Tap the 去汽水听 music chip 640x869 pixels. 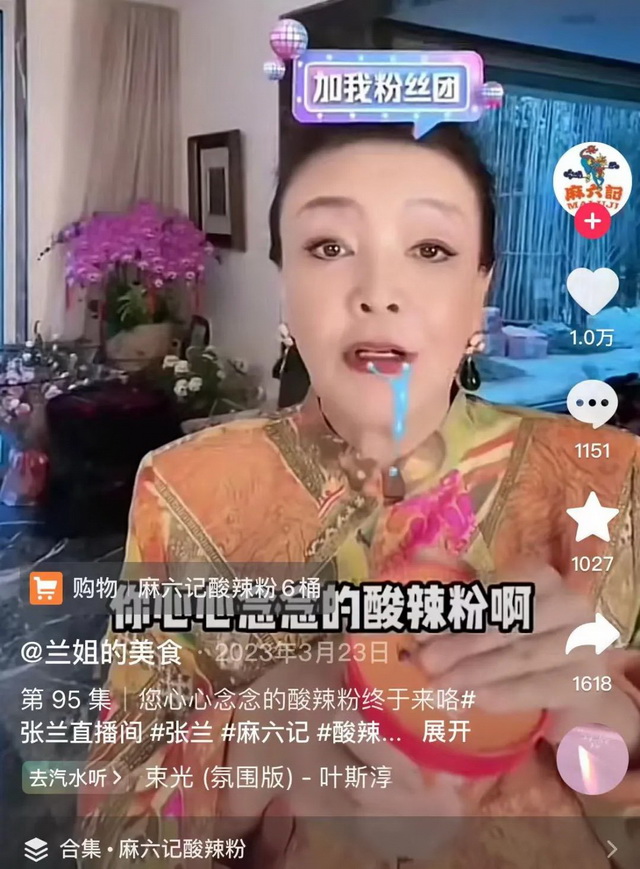tap(74, 775)
